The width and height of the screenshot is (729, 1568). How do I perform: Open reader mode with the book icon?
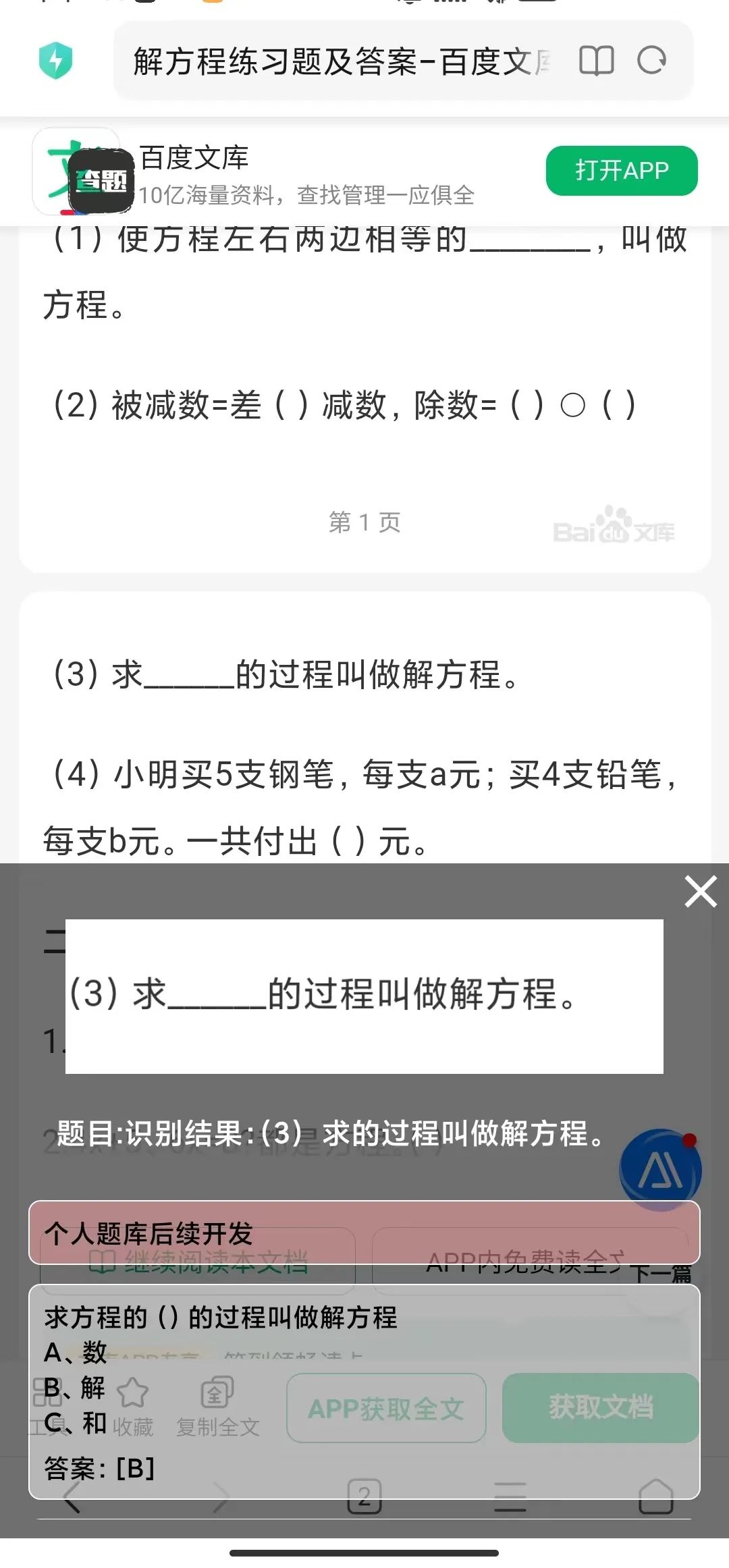(x=596, y=61)
